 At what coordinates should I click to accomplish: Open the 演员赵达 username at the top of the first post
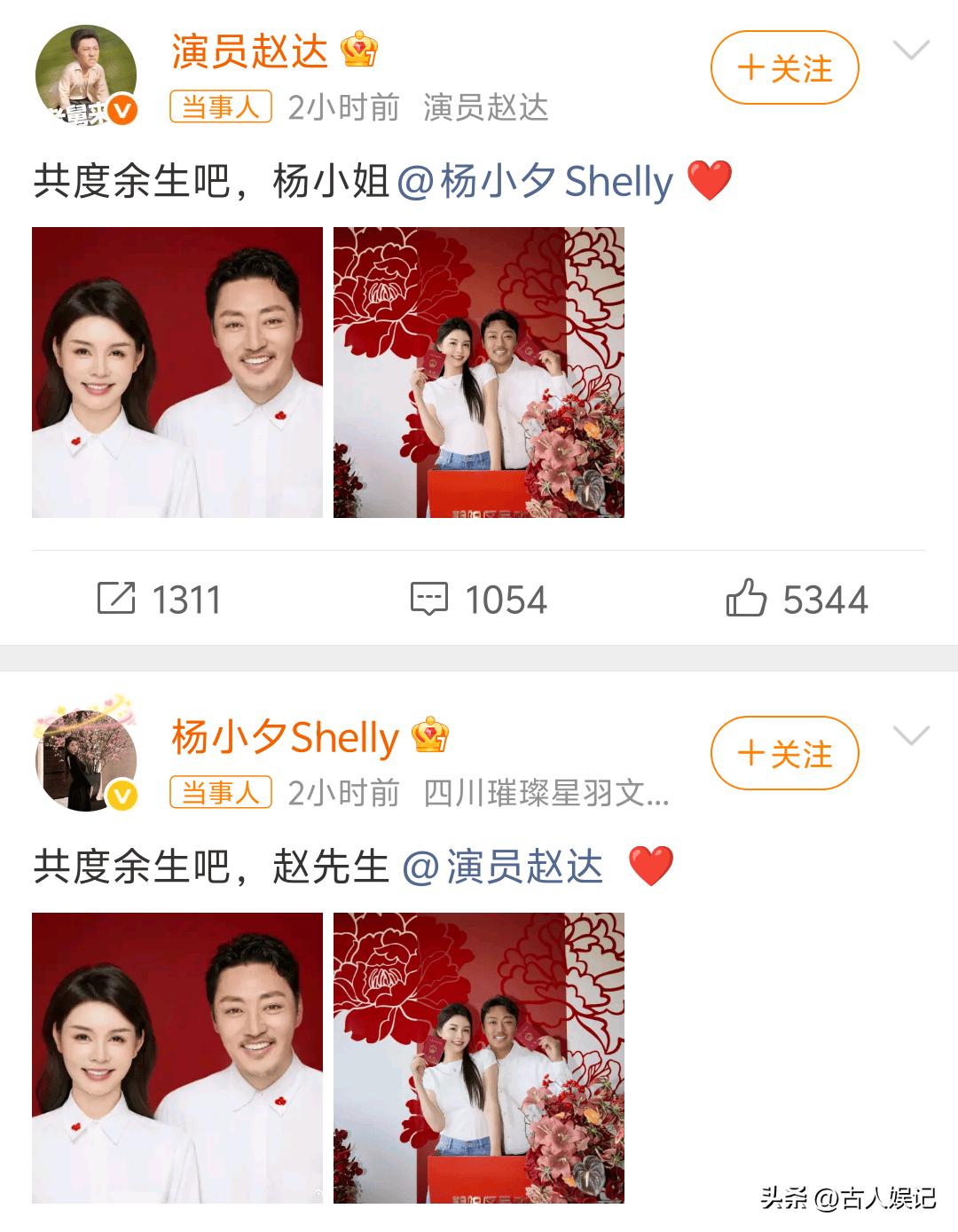click(250, 51)
